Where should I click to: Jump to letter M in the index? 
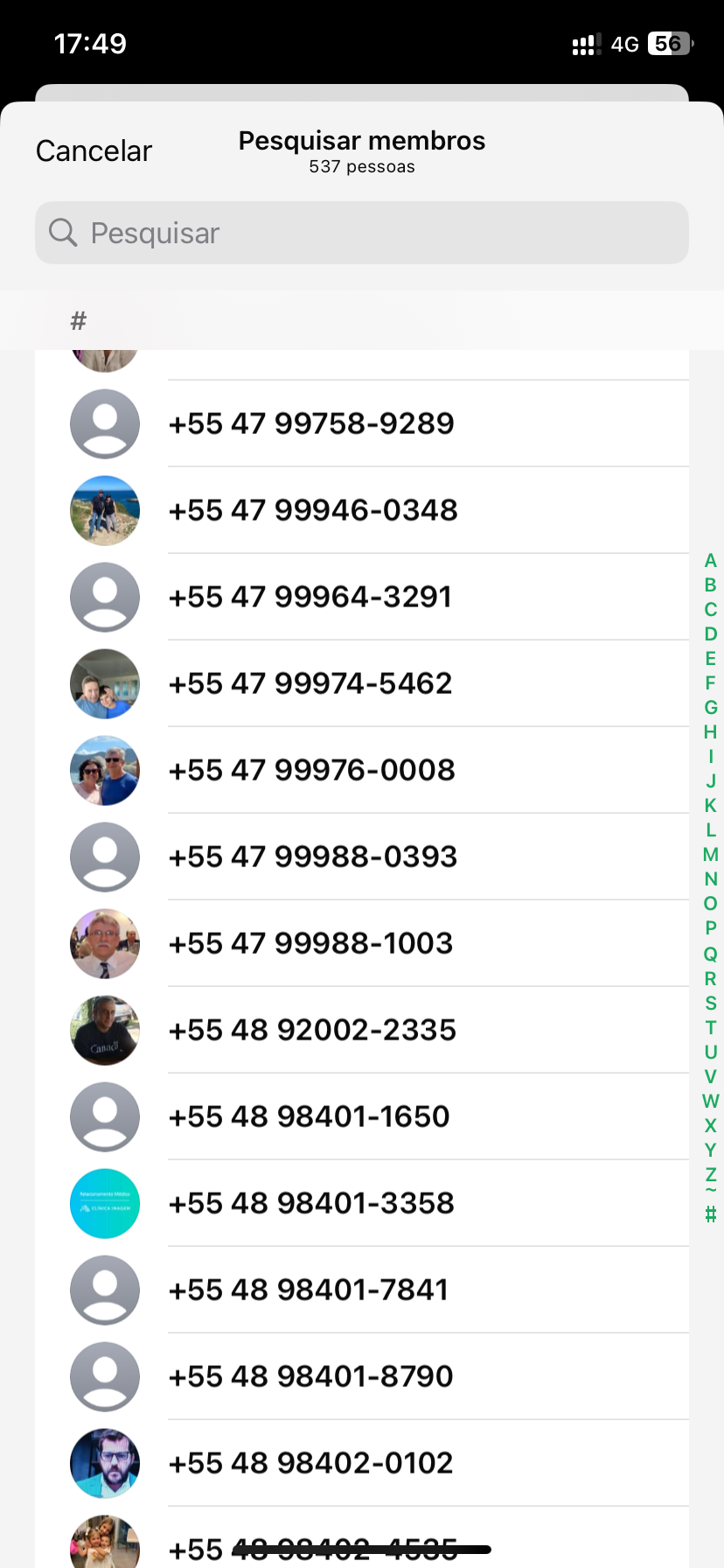click(710, 855)
